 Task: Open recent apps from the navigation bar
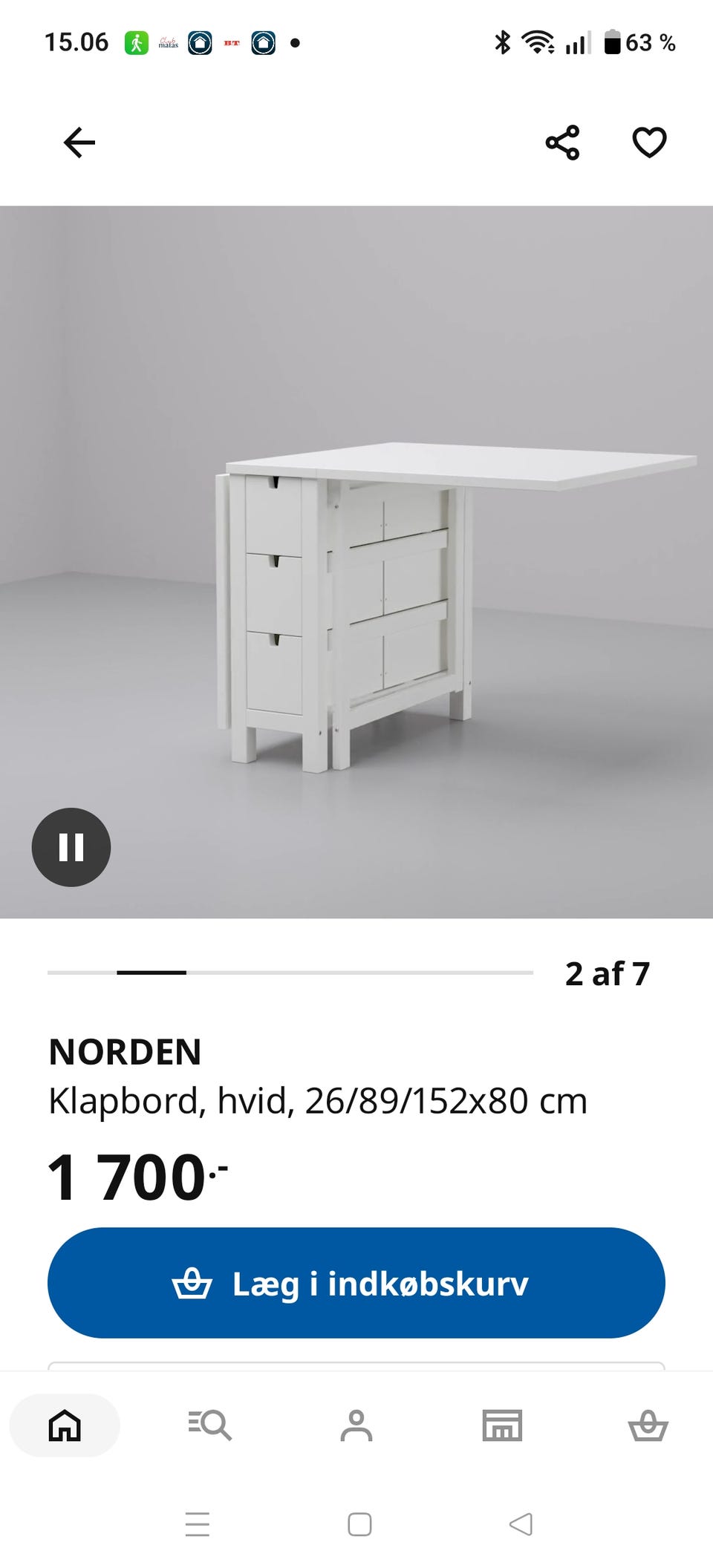point(198,1524)
